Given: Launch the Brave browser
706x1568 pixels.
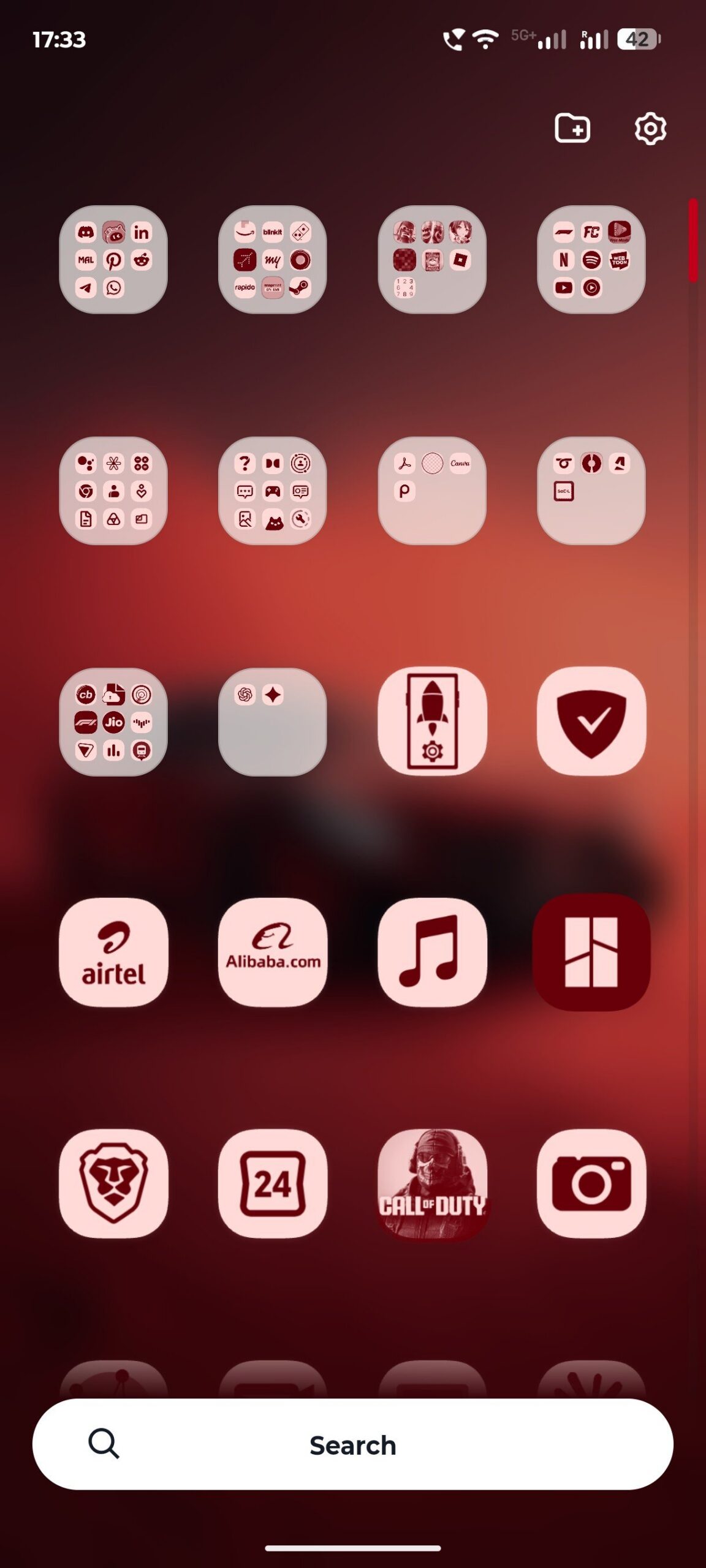Looking at the screenshot, I should pos(113,1183).
